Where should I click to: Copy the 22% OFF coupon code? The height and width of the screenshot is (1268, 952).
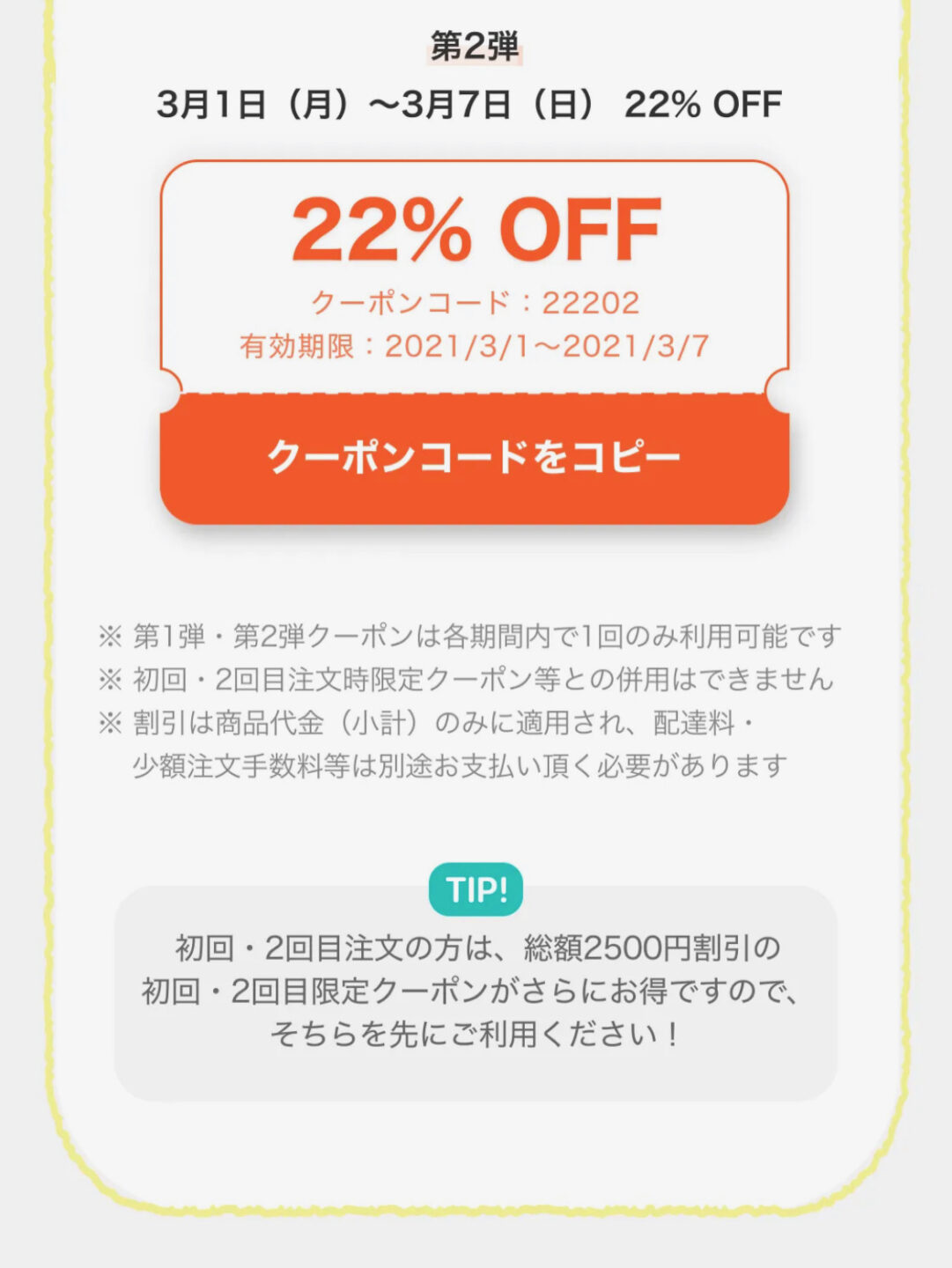474,458
